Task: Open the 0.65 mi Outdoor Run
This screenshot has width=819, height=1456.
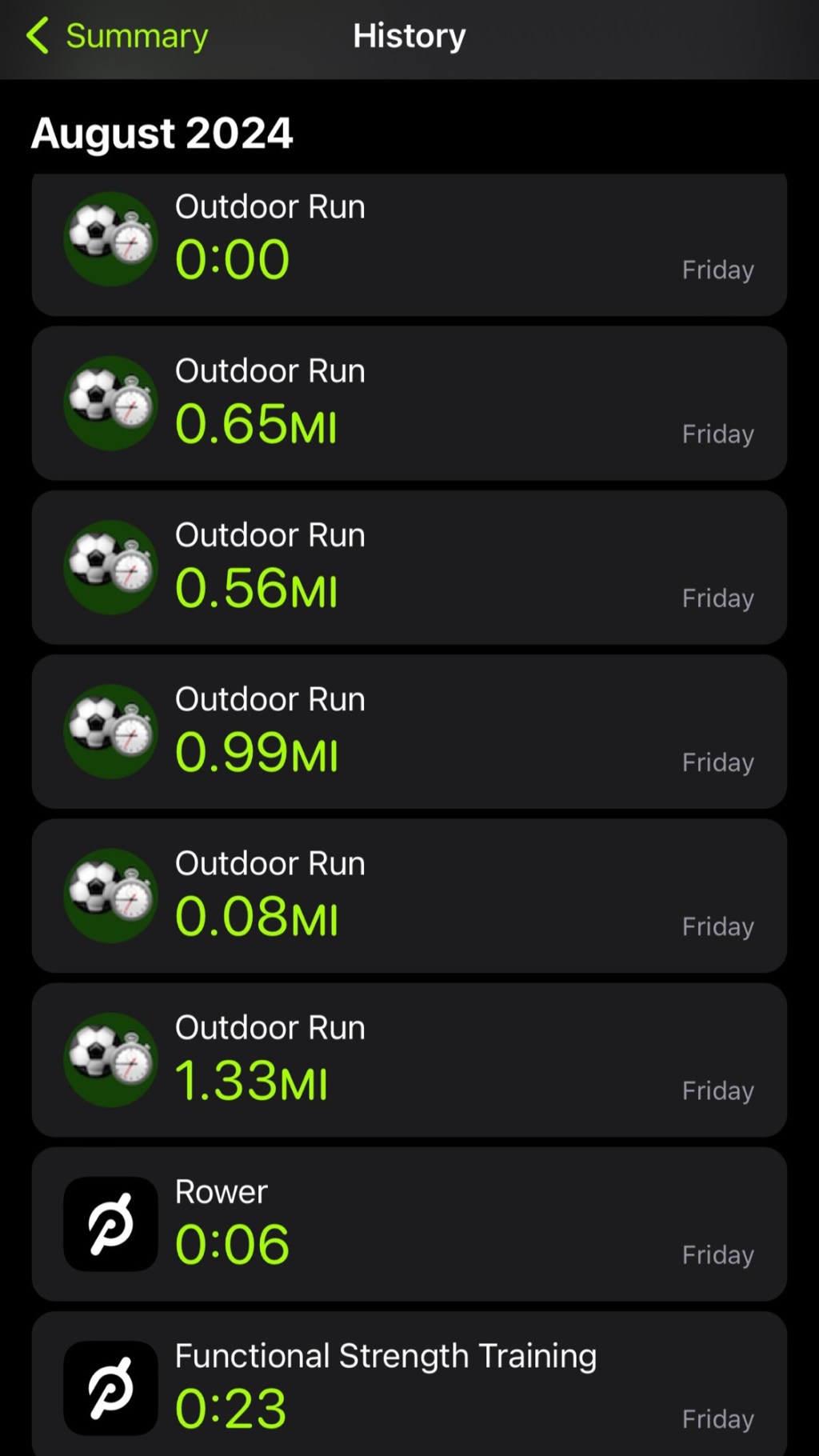Action: [x=409, y=402]
